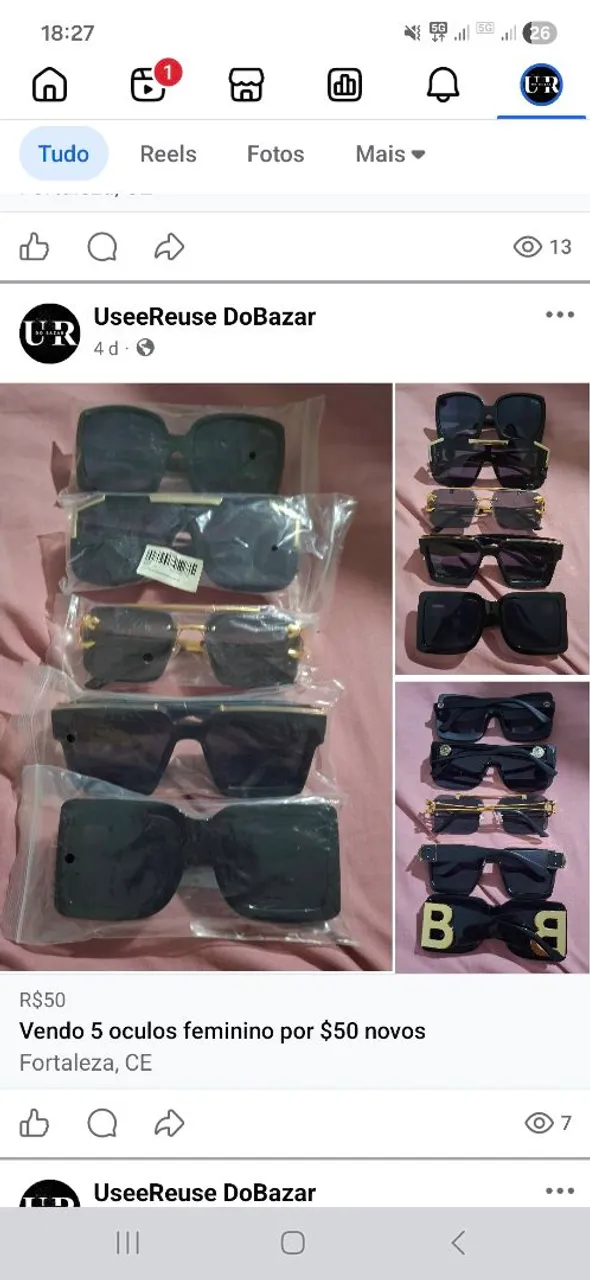This screenshot has height=1280, width=590.
Task: Comment on the 5 oculos feminino post
Action: coord(102,1123)
